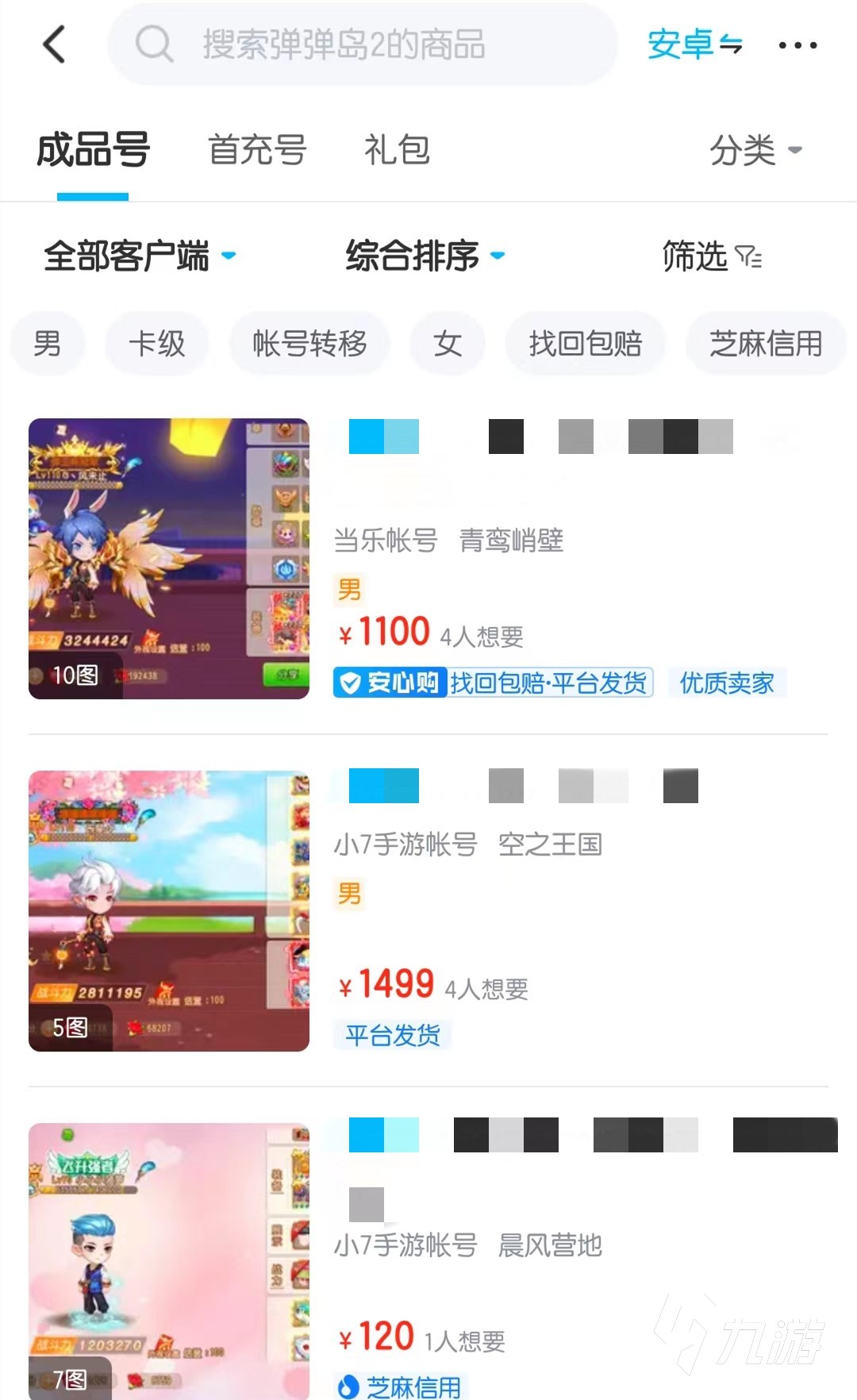The height and width of the screenshot is (1400, 857).
Task: Select the 成品号 tab
Action: coord(93,150)
